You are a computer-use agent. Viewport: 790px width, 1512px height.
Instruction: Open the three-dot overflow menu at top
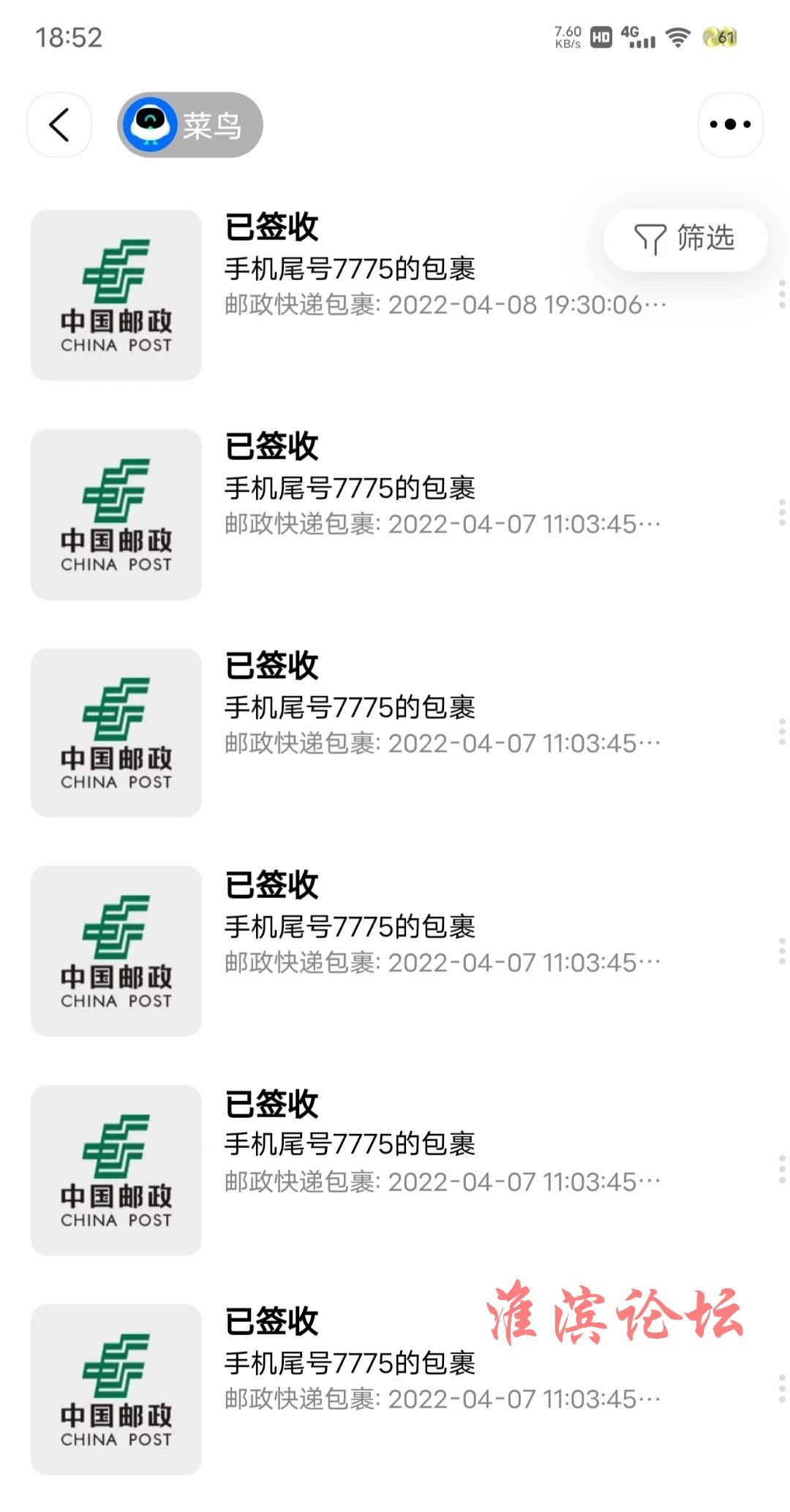(x=730, y=125)
